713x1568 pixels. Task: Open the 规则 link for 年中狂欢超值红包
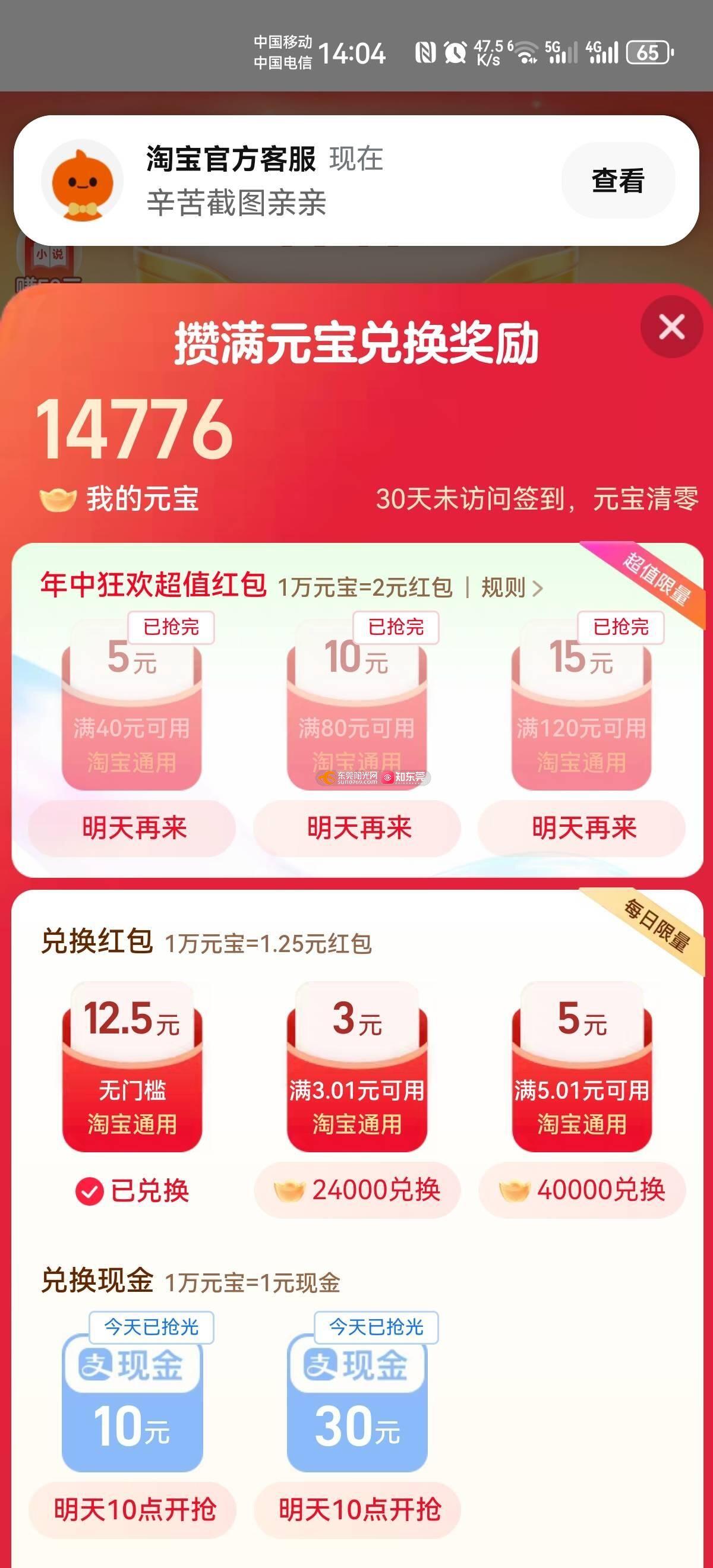click(x=510, y=588)
